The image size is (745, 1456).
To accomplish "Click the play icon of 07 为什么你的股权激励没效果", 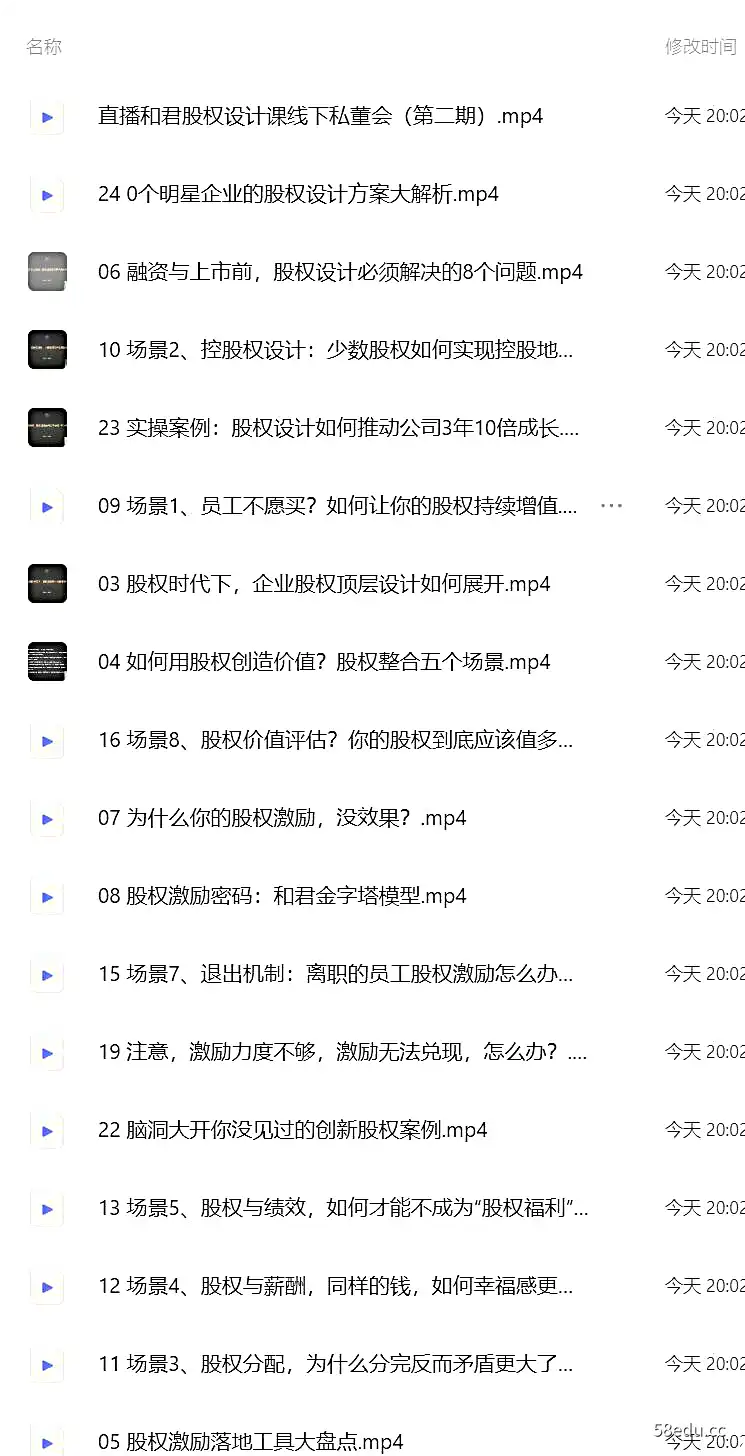I will (47, 818).
